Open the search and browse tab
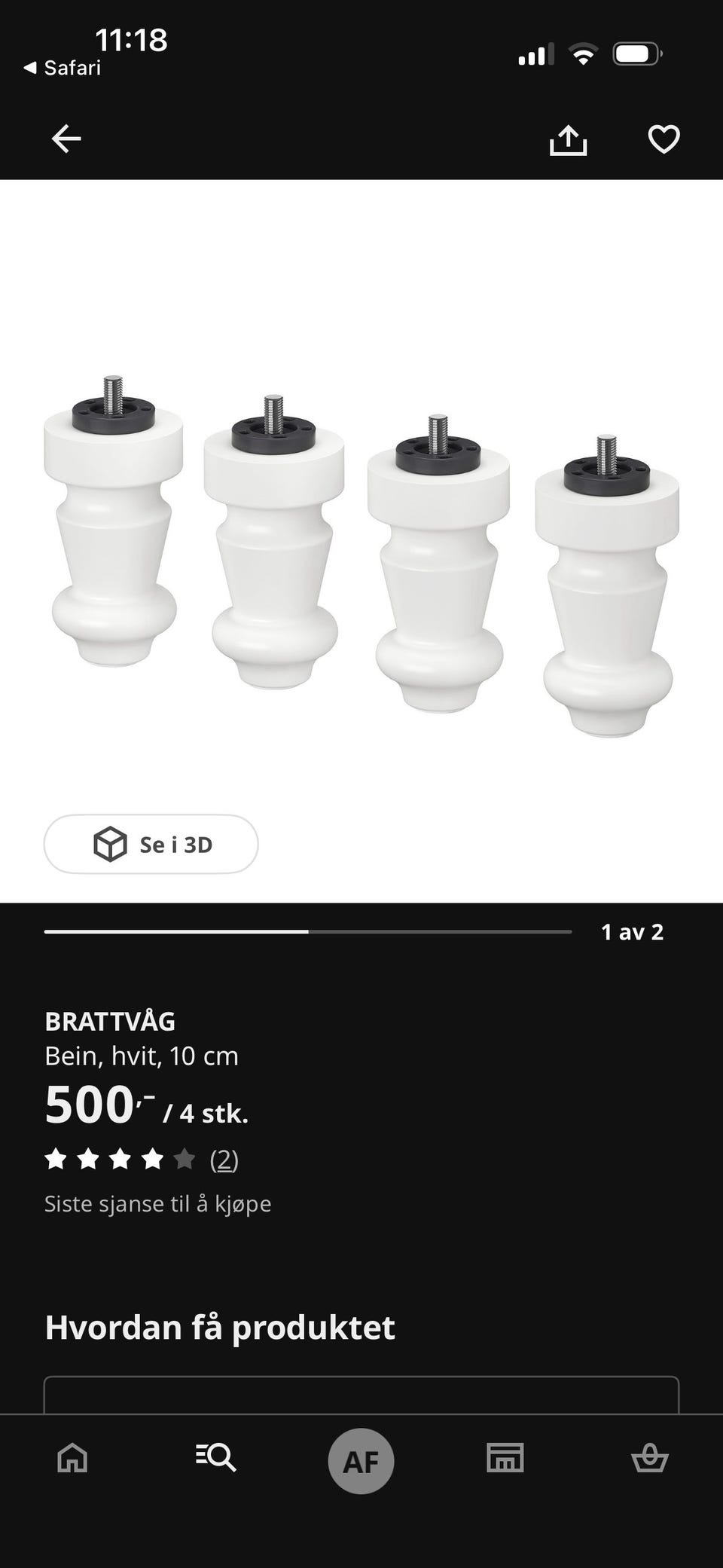This screenshot has width=723, height=1568. coord(216,1458)
